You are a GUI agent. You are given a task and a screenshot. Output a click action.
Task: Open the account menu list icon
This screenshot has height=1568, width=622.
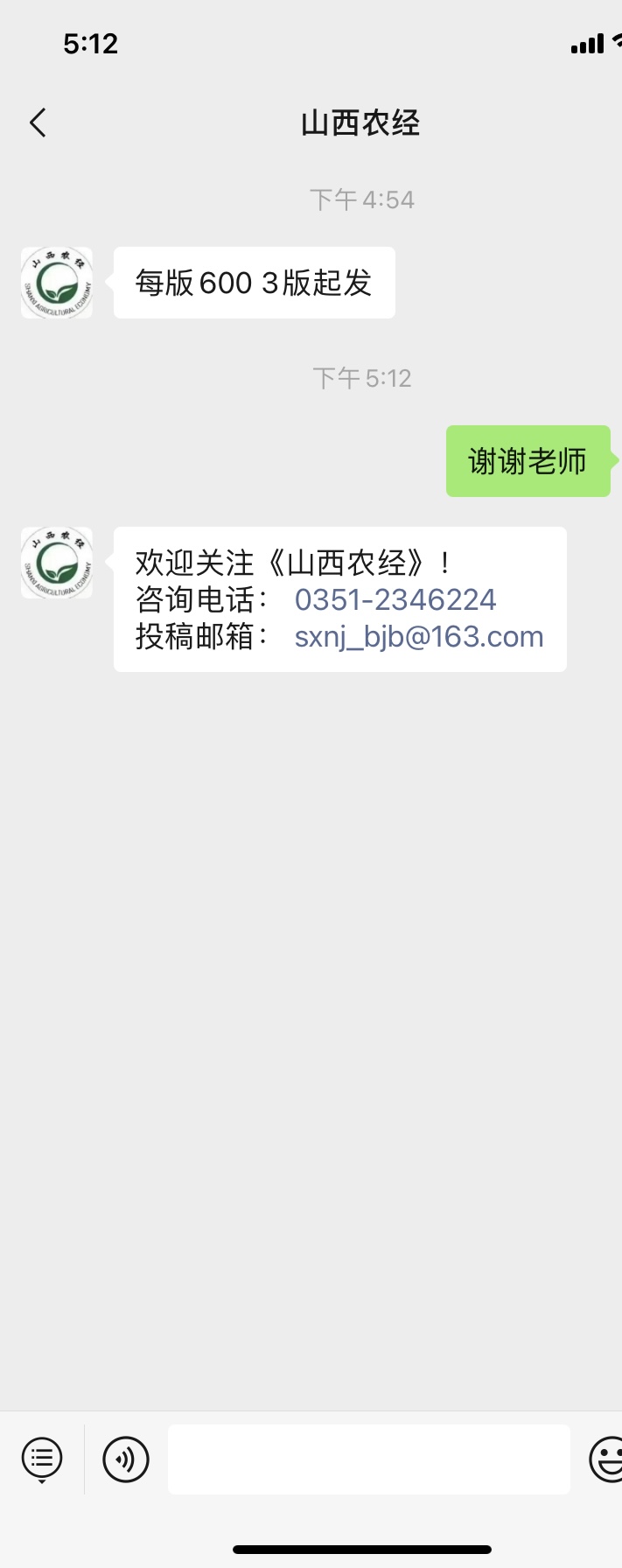click(42, 1459)
